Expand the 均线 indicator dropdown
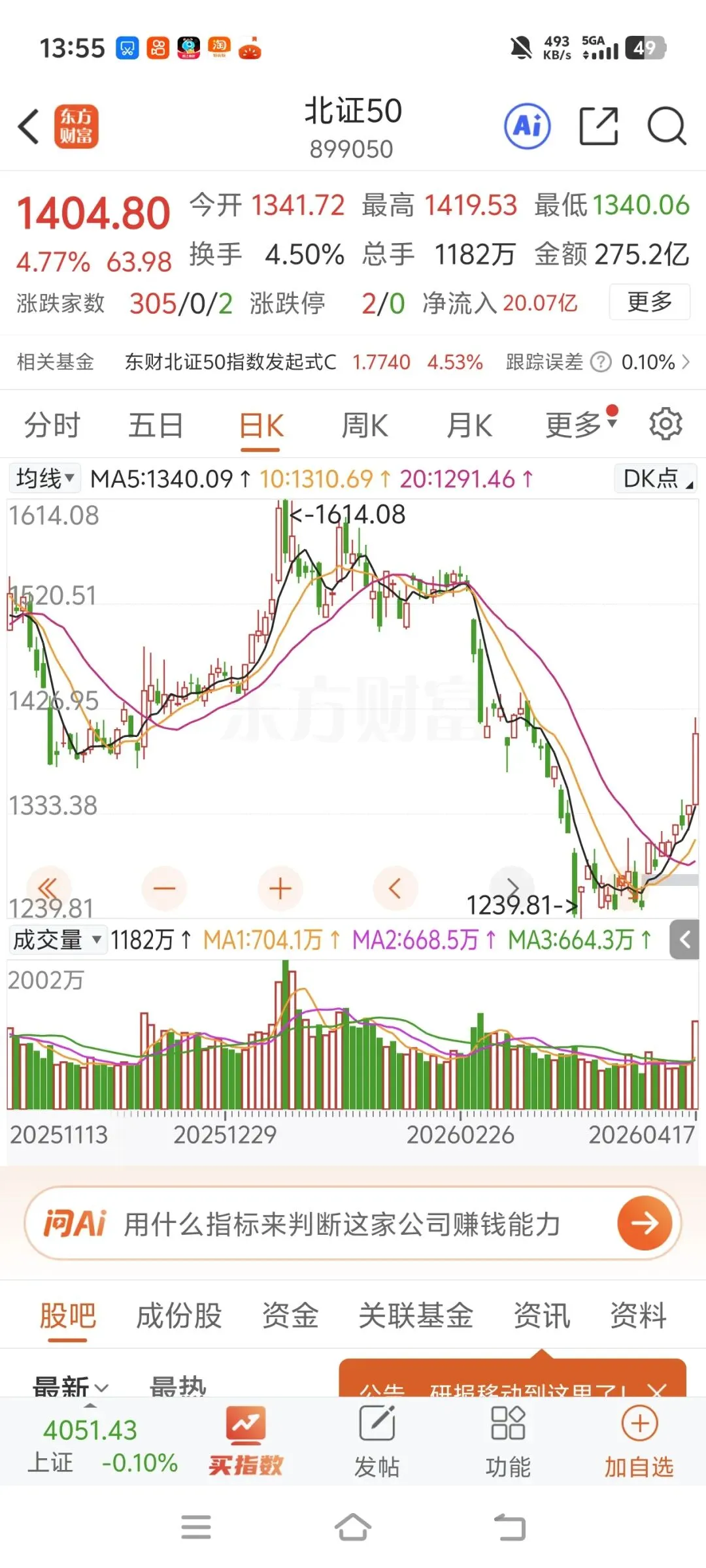Image resolution: width=706 pixels, height=1568 pixels. [x=44, y=478]
